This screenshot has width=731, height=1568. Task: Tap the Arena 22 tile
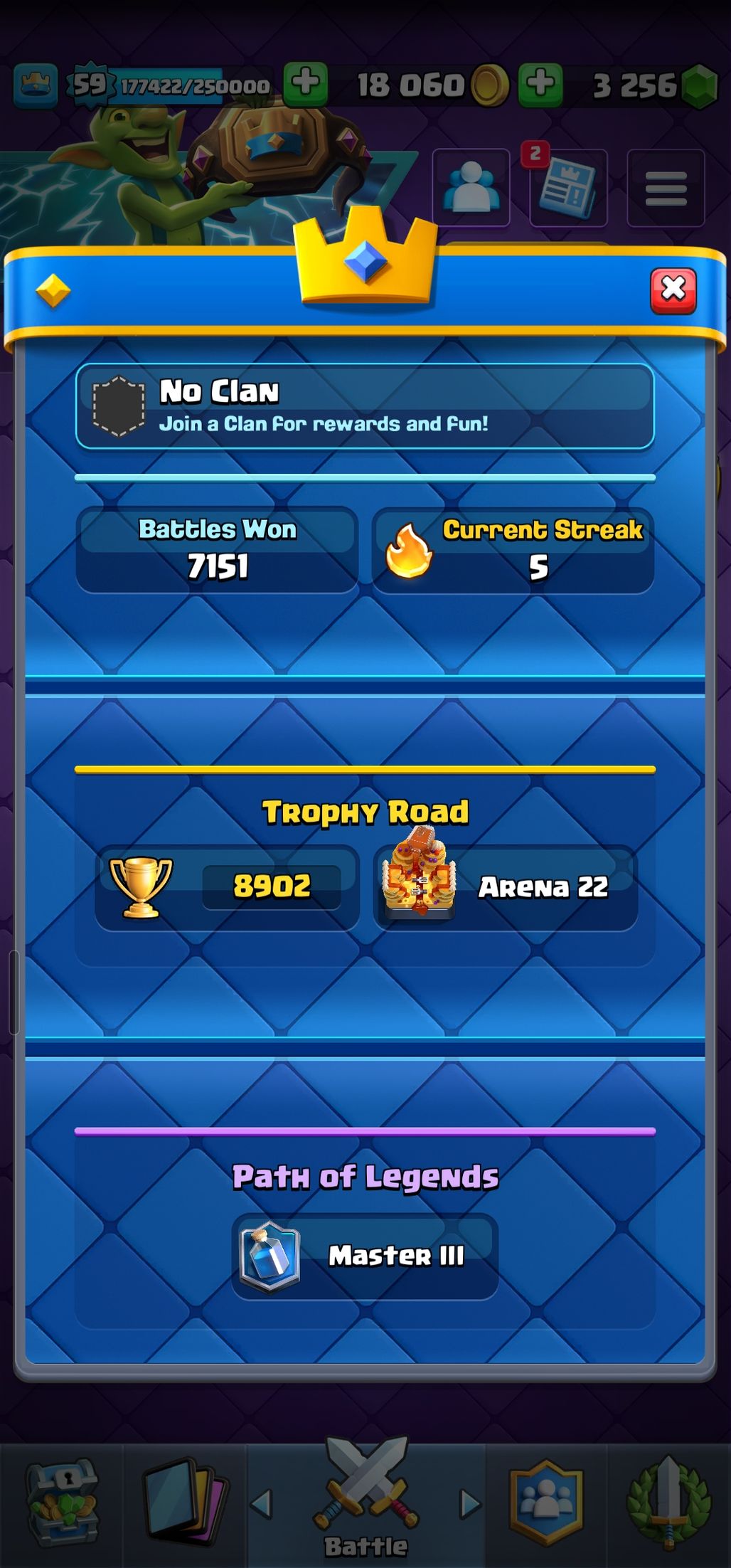tap(505, 887)
